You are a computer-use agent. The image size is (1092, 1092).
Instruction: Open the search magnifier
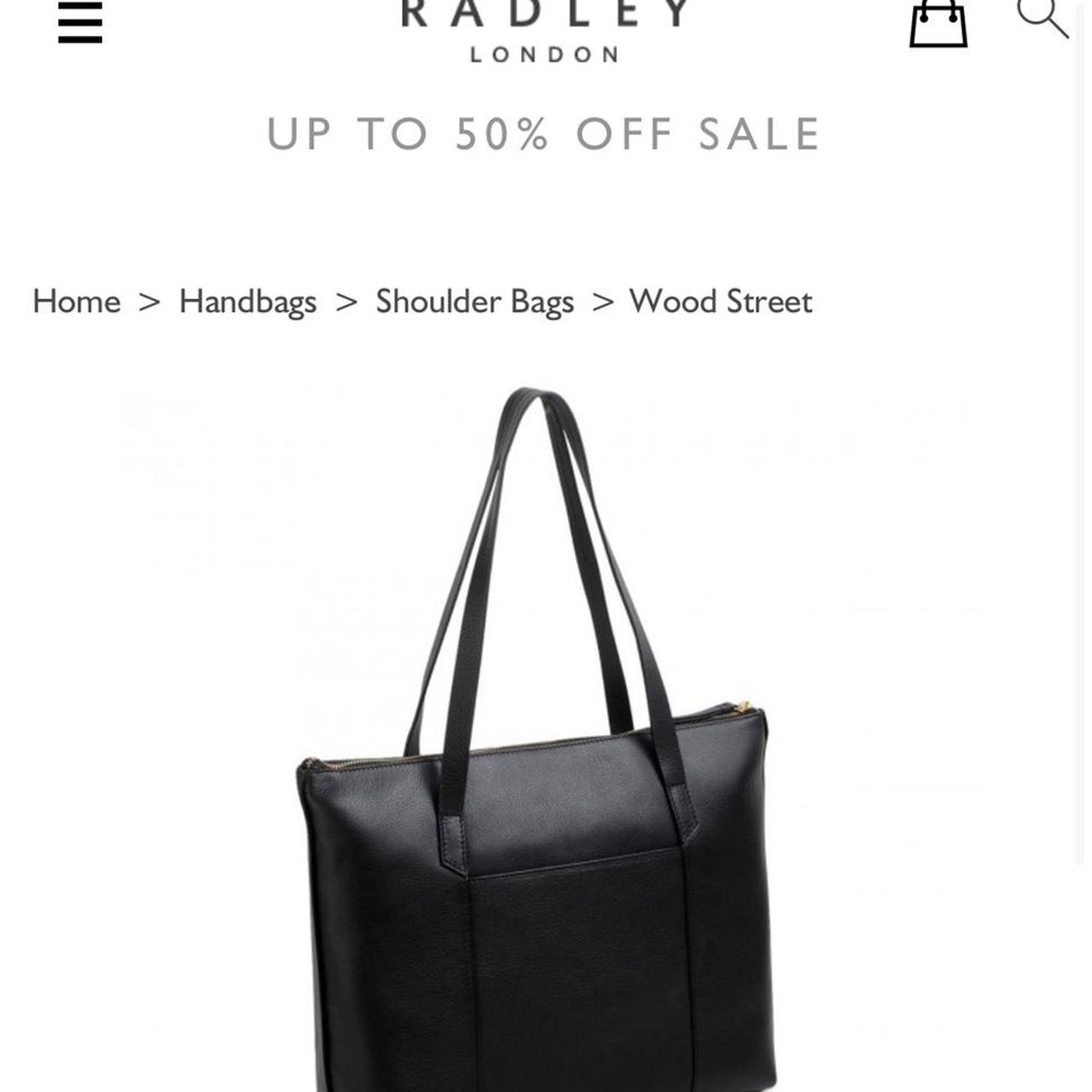coord(1043,17)
